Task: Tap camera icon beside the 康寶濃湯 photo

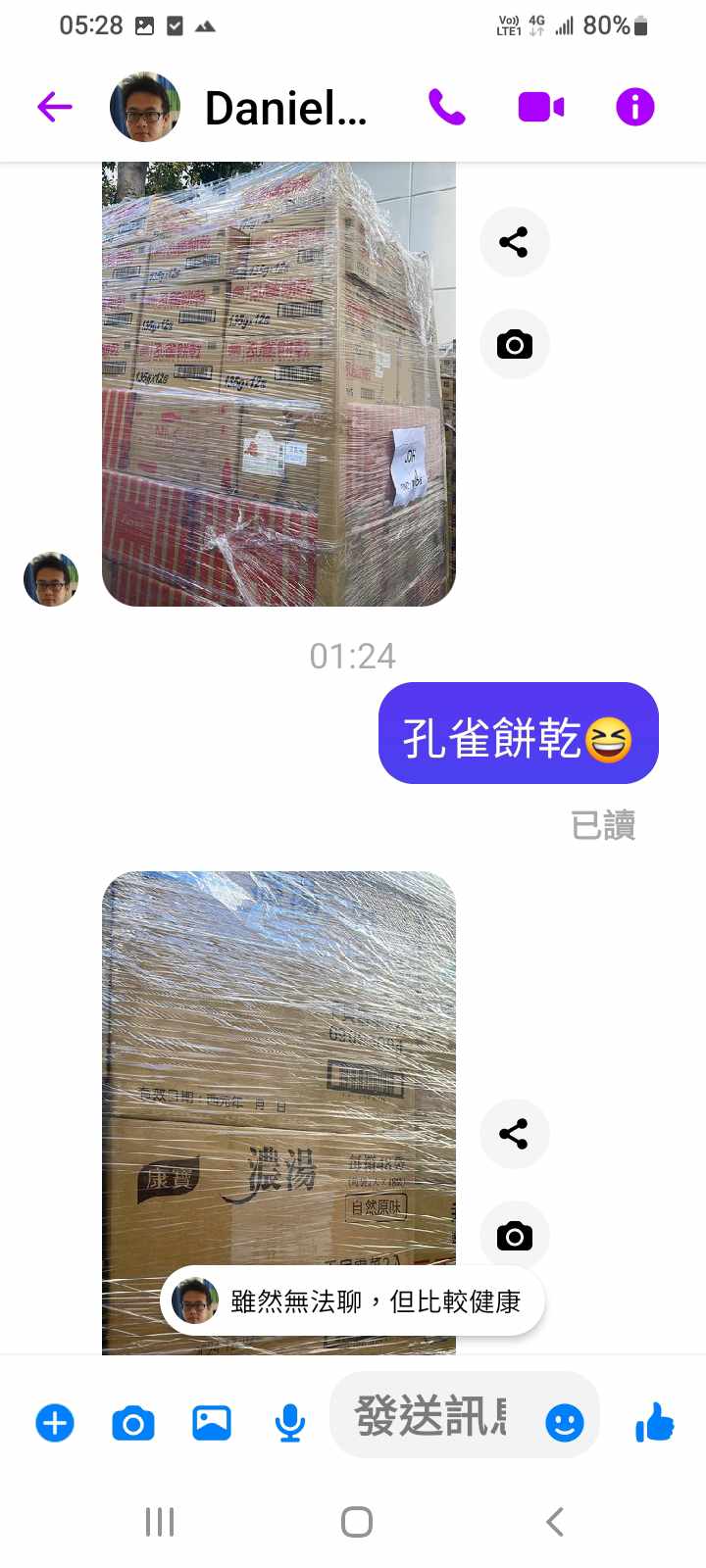Action: (x=514, y=1236)
